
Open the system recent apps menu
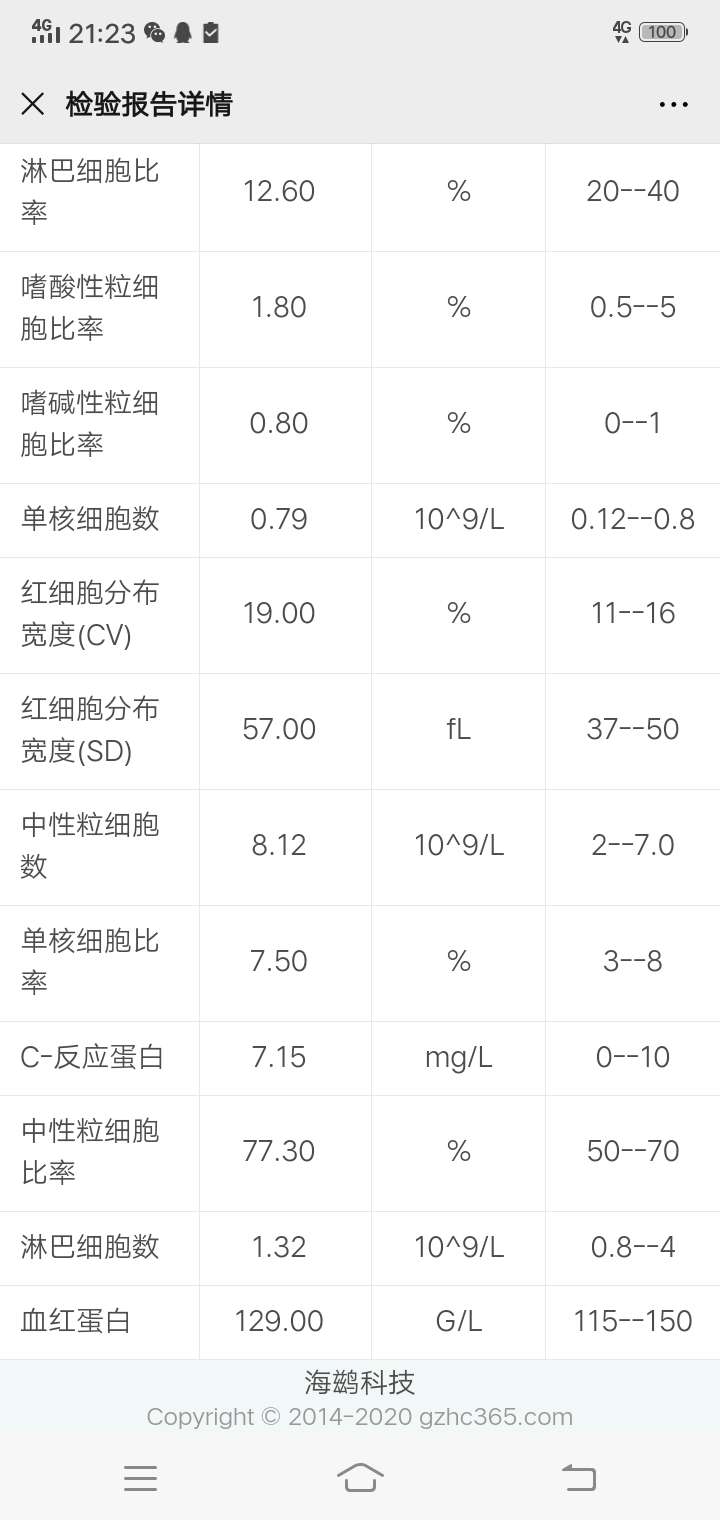tap(141, 1477)
